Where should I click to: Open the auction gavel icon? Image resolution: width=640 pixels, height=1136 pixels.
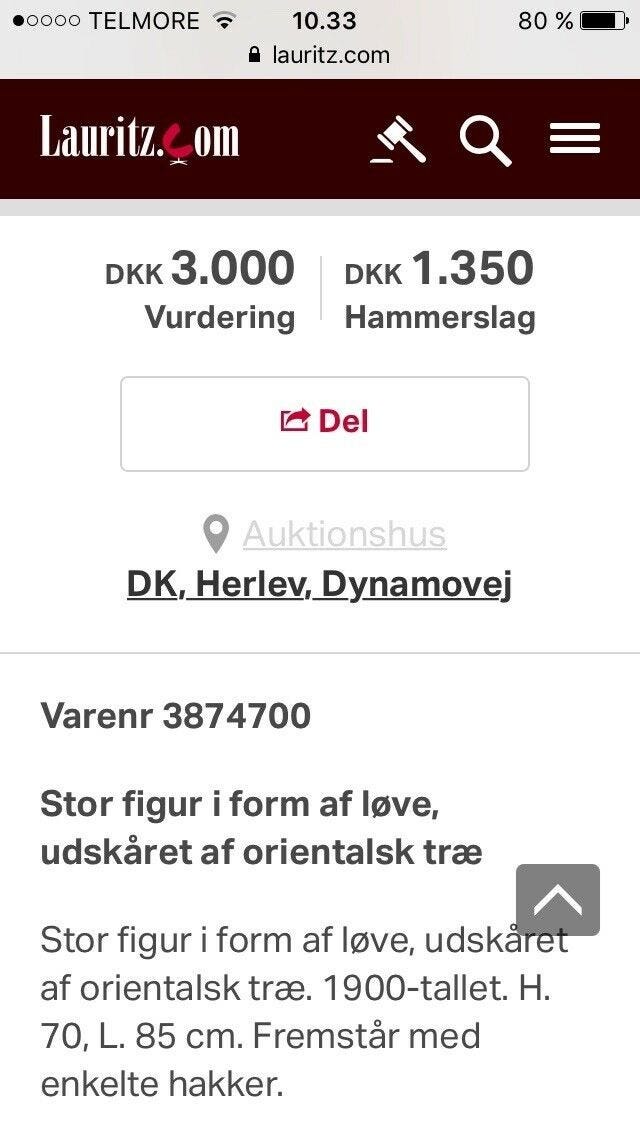[398, 140]
